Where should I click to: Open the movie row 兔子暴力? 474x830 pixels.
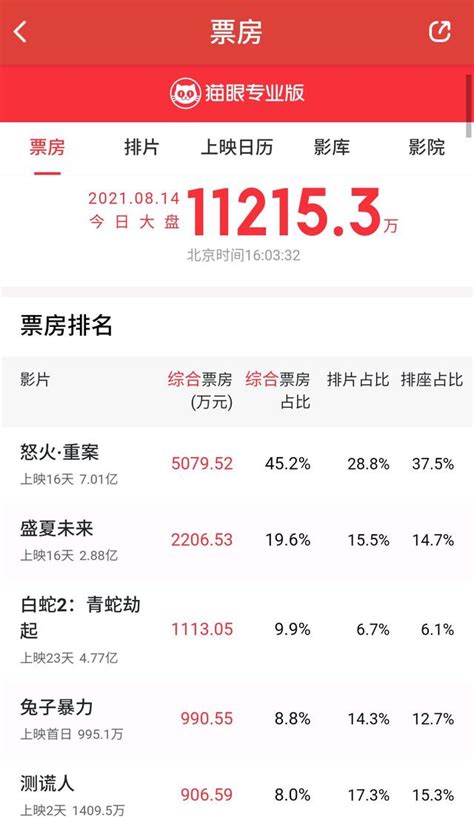237,719
